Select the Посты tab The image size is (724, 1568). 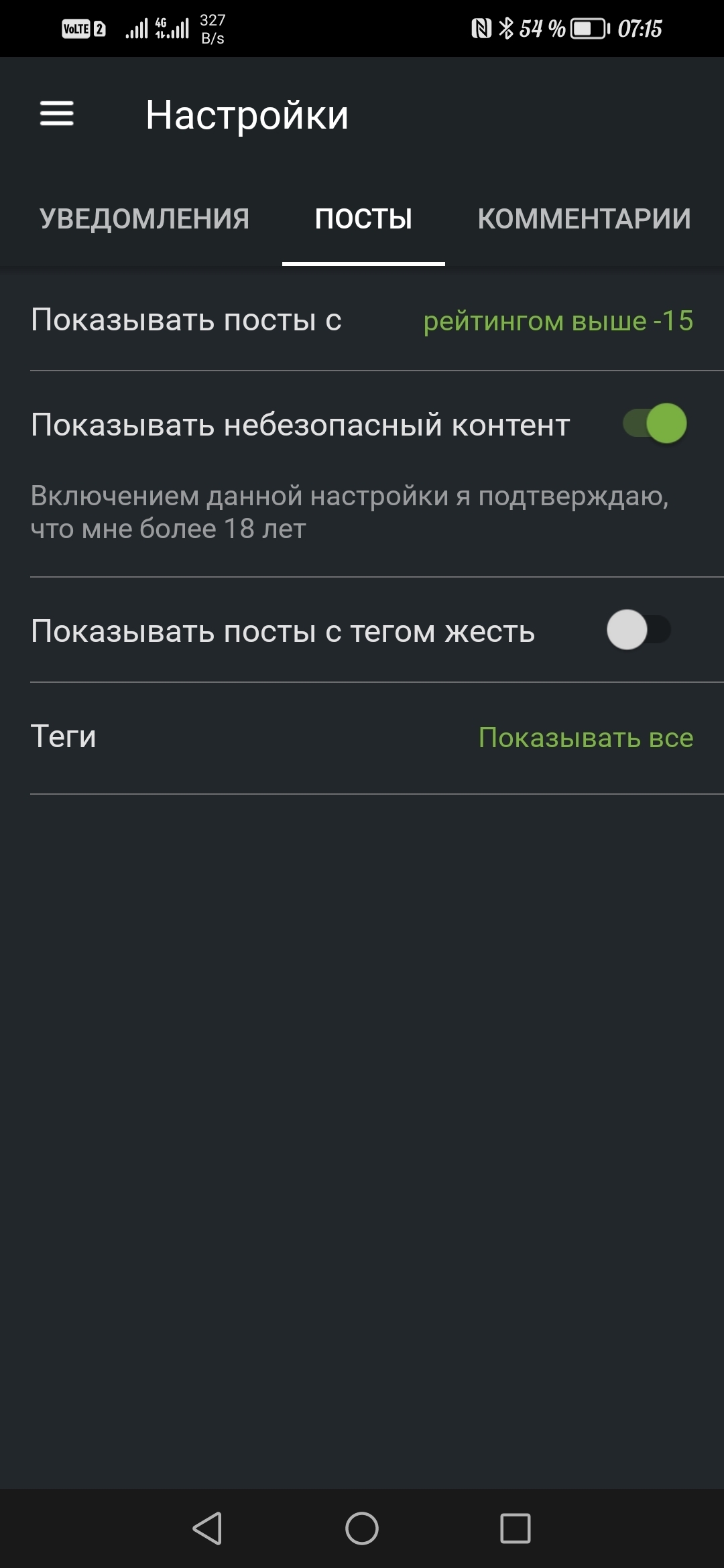click(x=363, y=219)
